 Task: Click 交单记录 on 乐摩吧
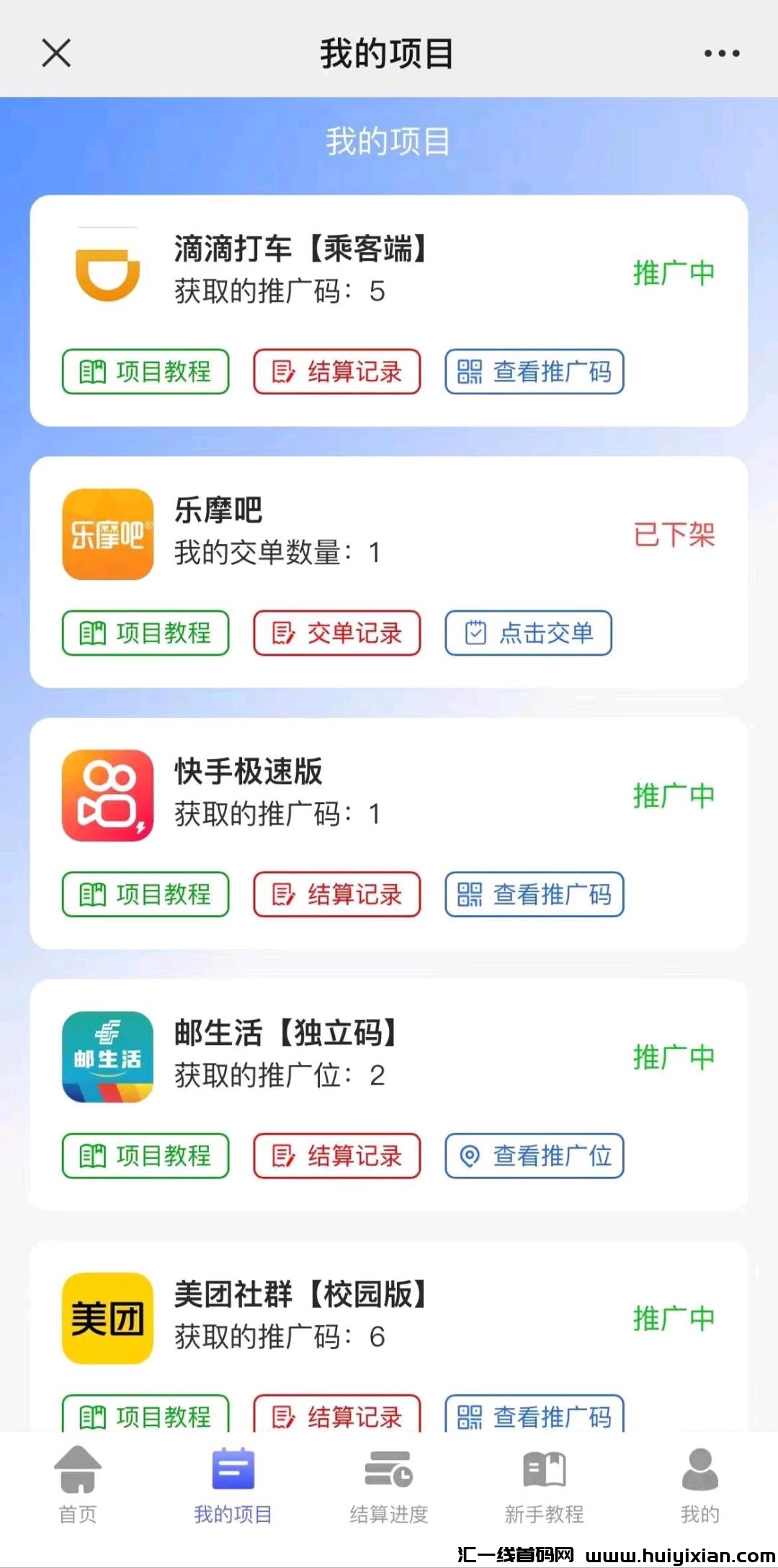click(x=336, y=633)
